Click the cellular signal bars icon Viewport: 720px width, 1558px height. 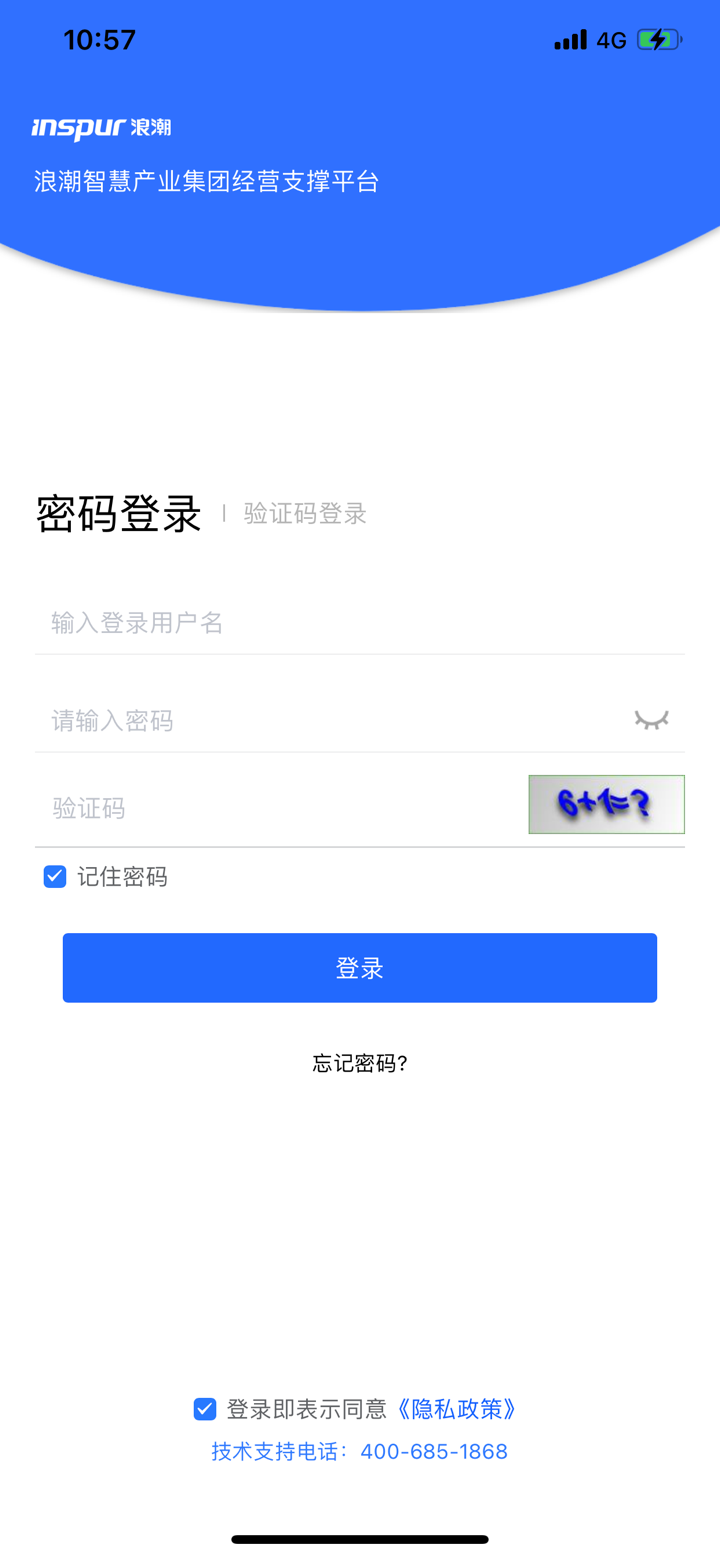[571, 39]
